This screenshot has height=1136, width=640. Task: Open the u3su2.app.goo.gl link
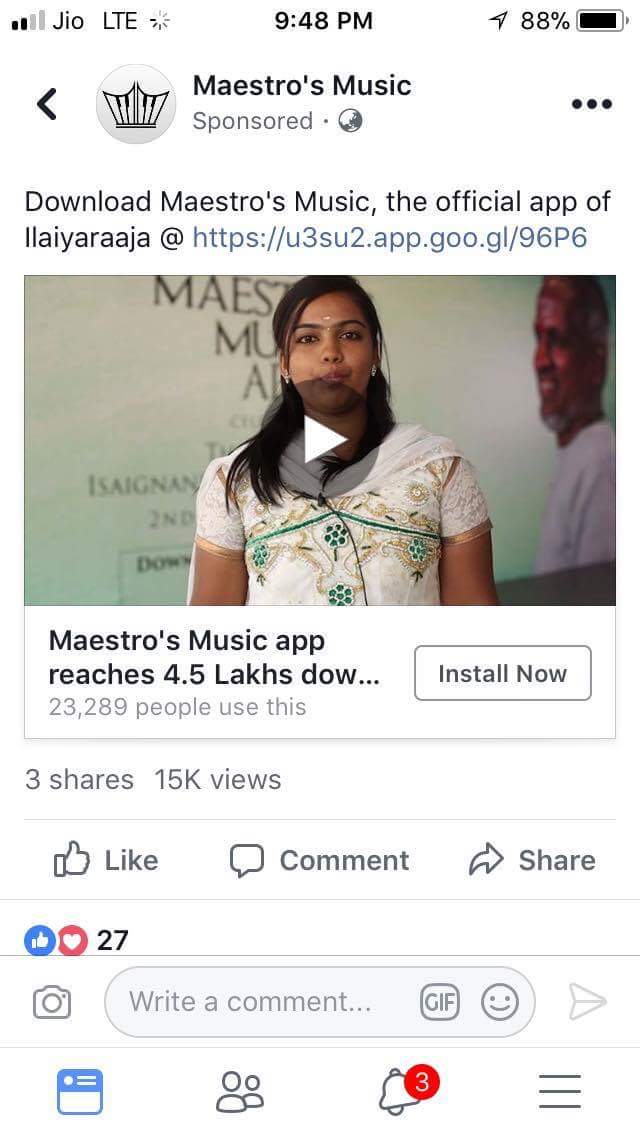pos(389,238)
